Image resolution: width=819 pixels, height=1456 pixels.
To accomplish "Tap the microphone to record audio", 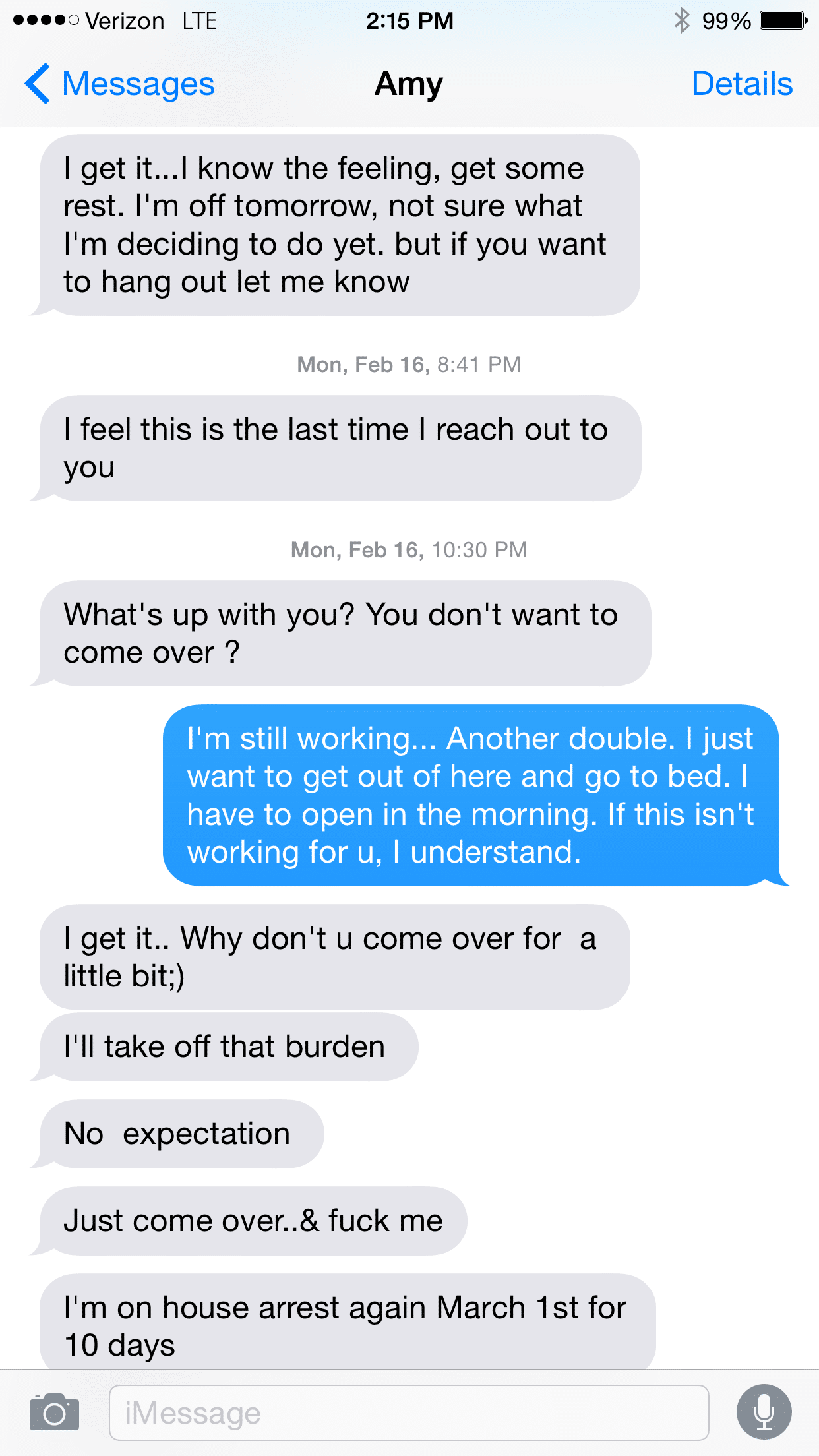I will tap(764, 1412).
